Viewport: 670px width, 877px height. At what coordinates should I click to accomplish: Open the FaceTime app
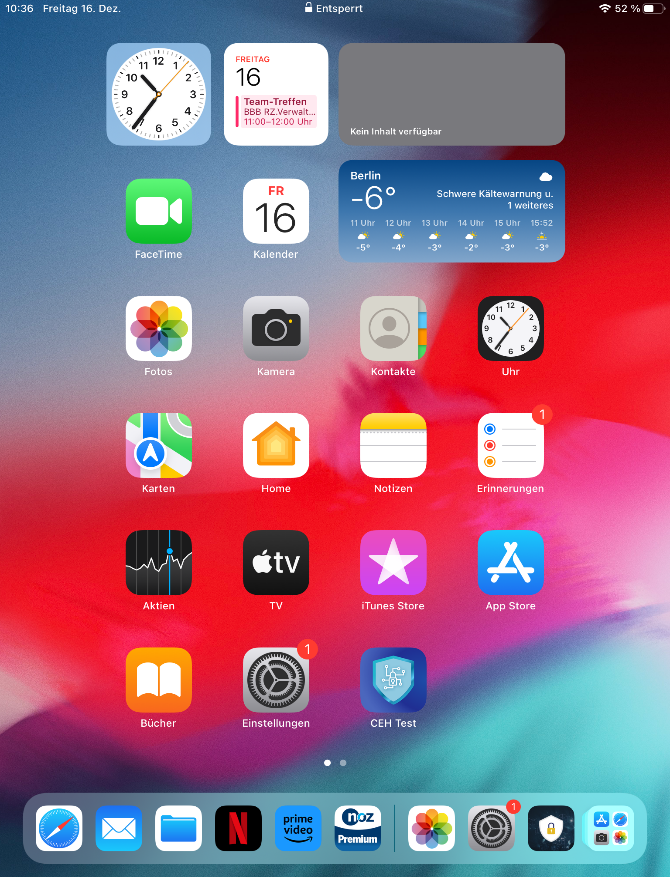[x=158, y=211]
